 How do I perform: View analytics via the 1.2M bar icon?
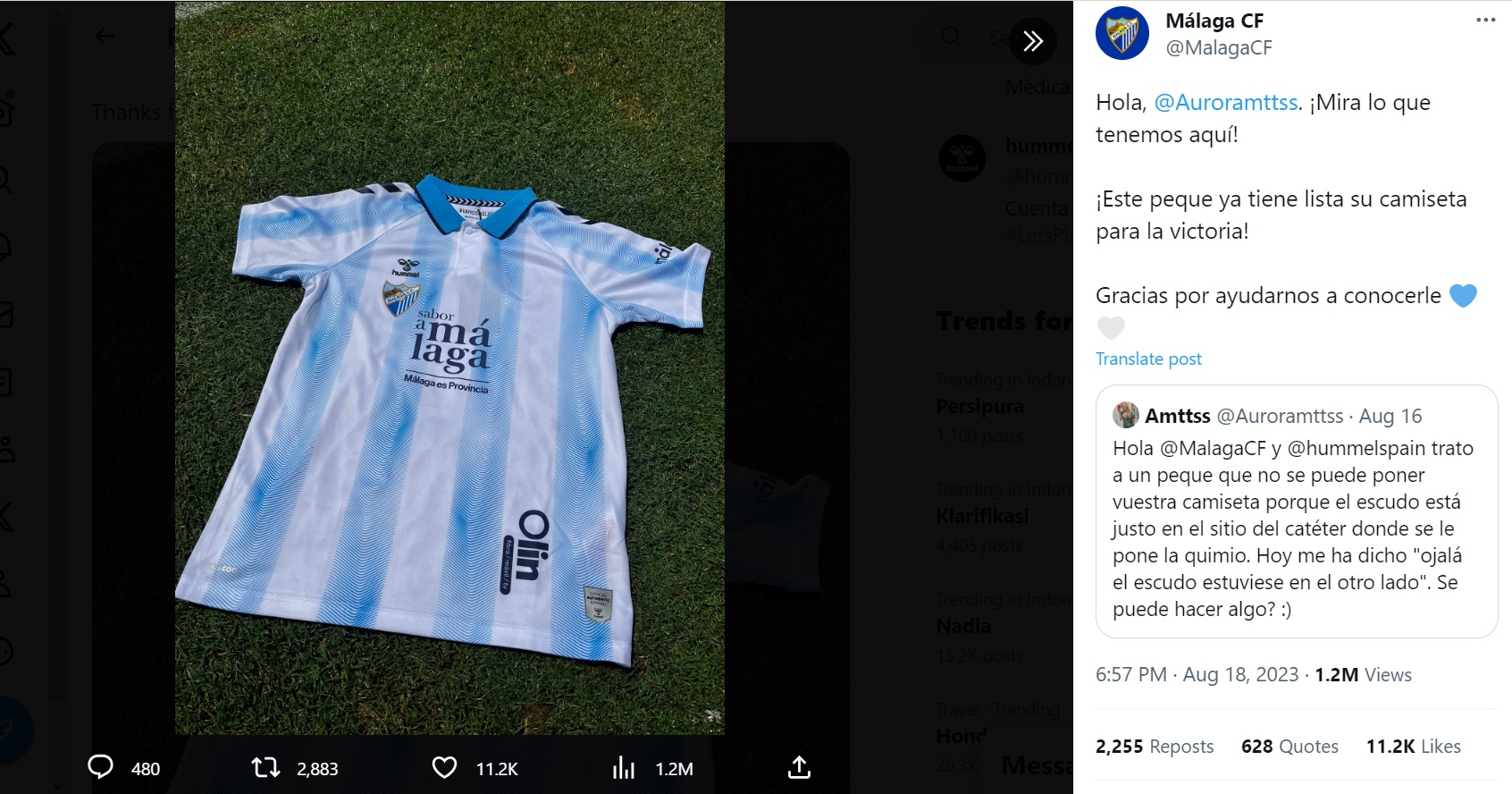pos(624,767)
